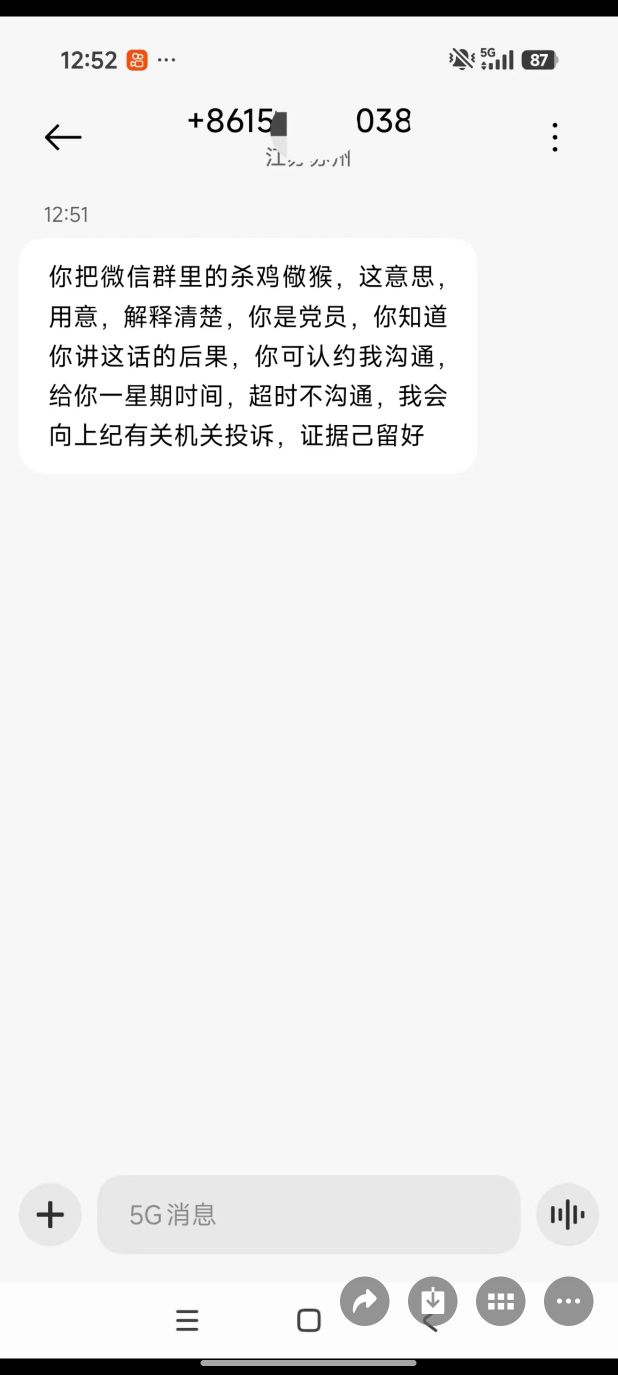Open recent apps from the navigation bar
The height and width of the screenshot is (1375, 618).
coord(187,1321)
